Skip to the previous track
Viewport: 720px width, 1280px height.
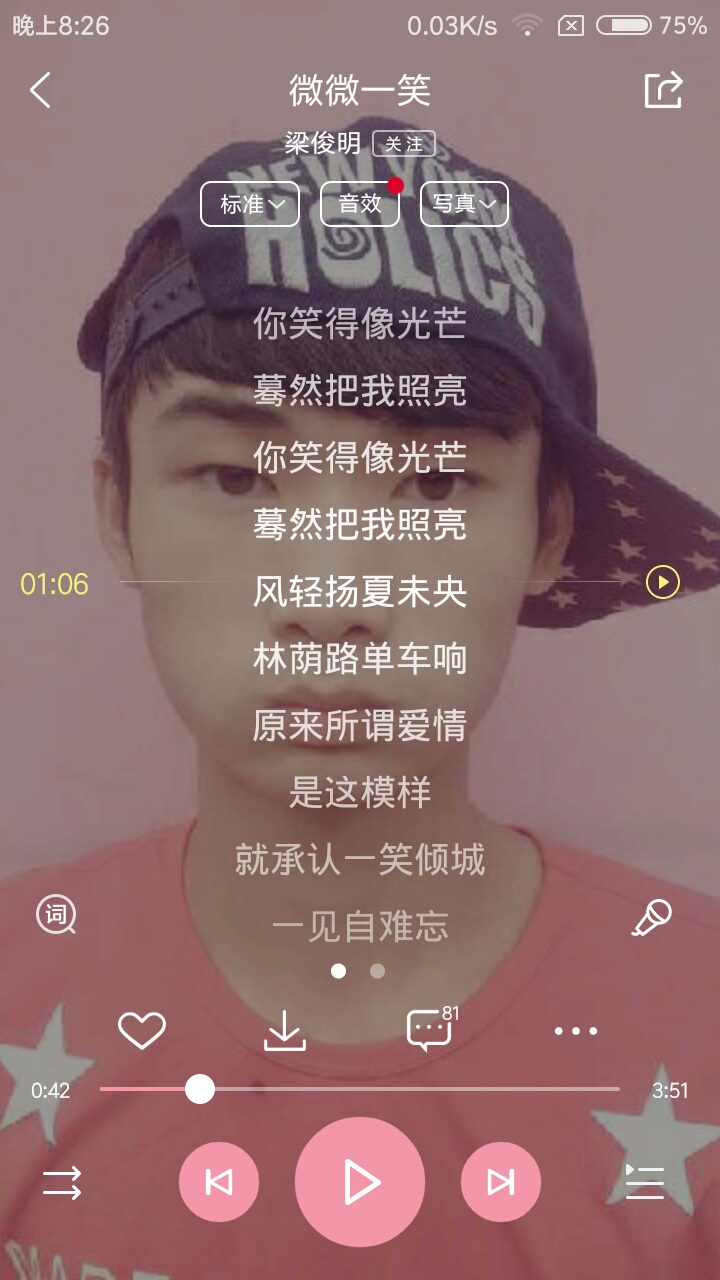coord(219,1182)
